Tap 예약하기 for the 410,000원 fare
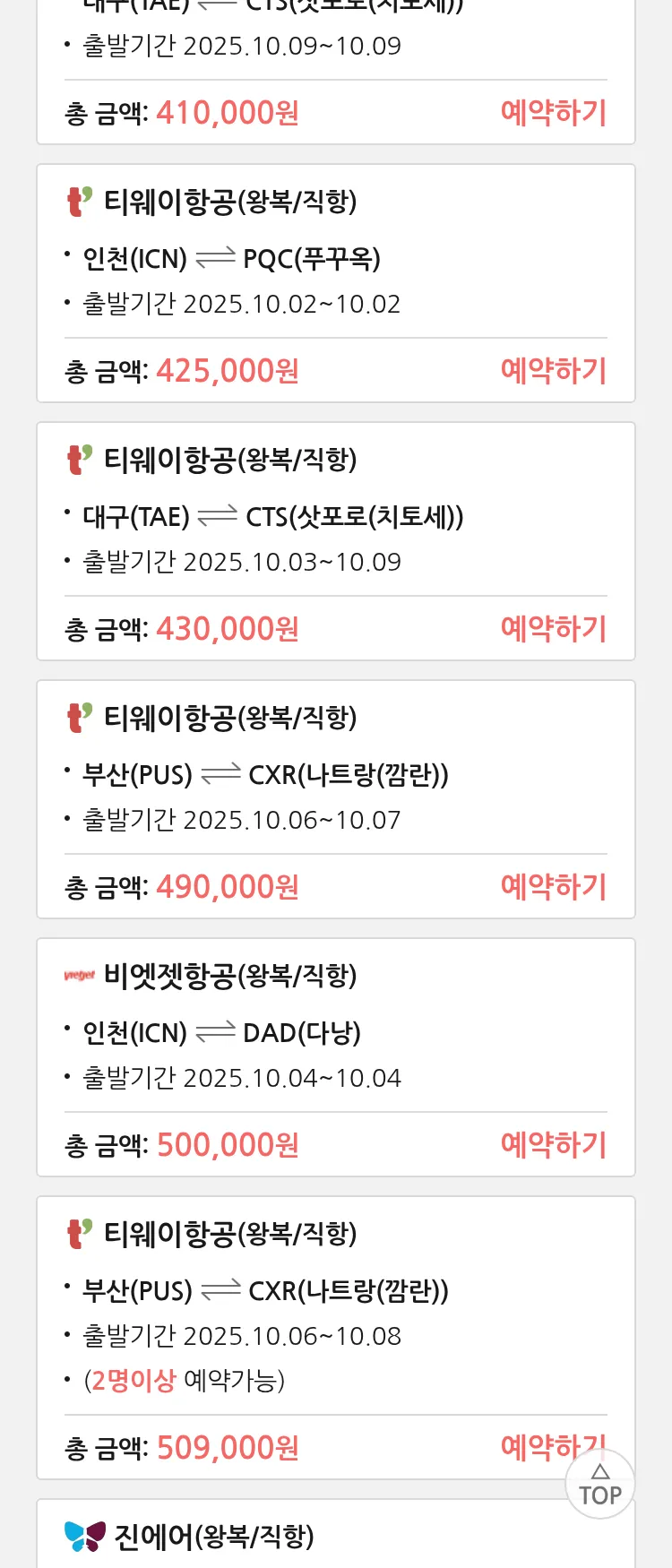This screenshot has height=1568, width=672. pos(553,113)
